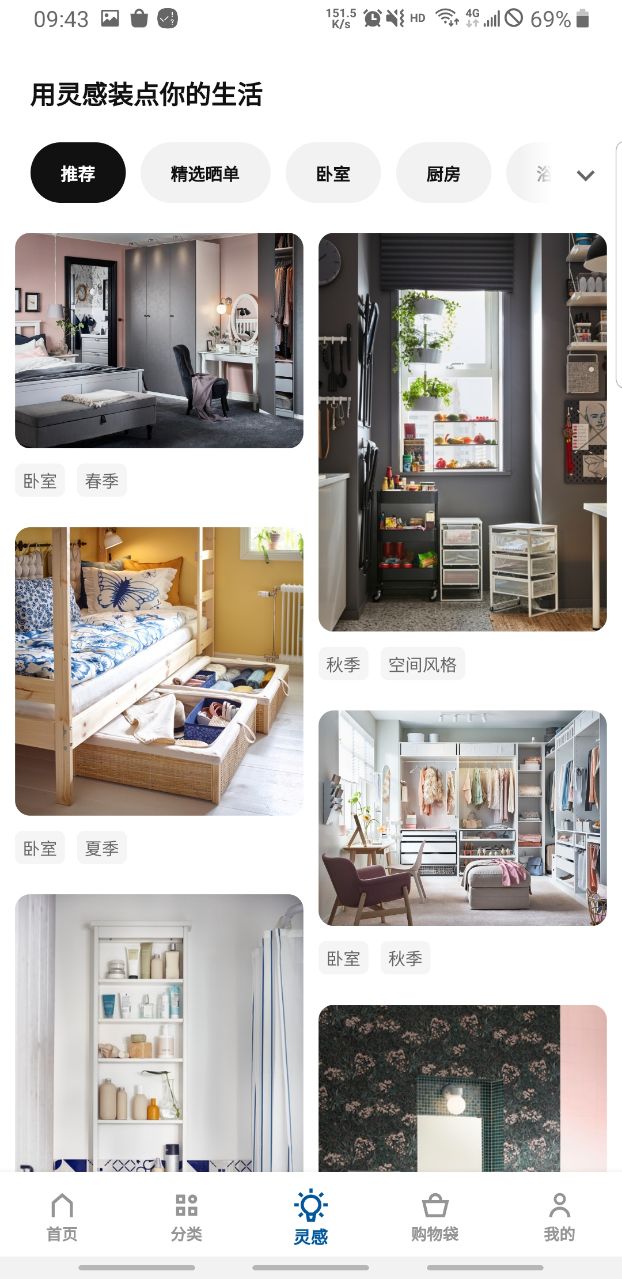Select the 推荐 filter chip
Screen dimensions: 622x1279
pyautogui.click(x=78, y=173)
